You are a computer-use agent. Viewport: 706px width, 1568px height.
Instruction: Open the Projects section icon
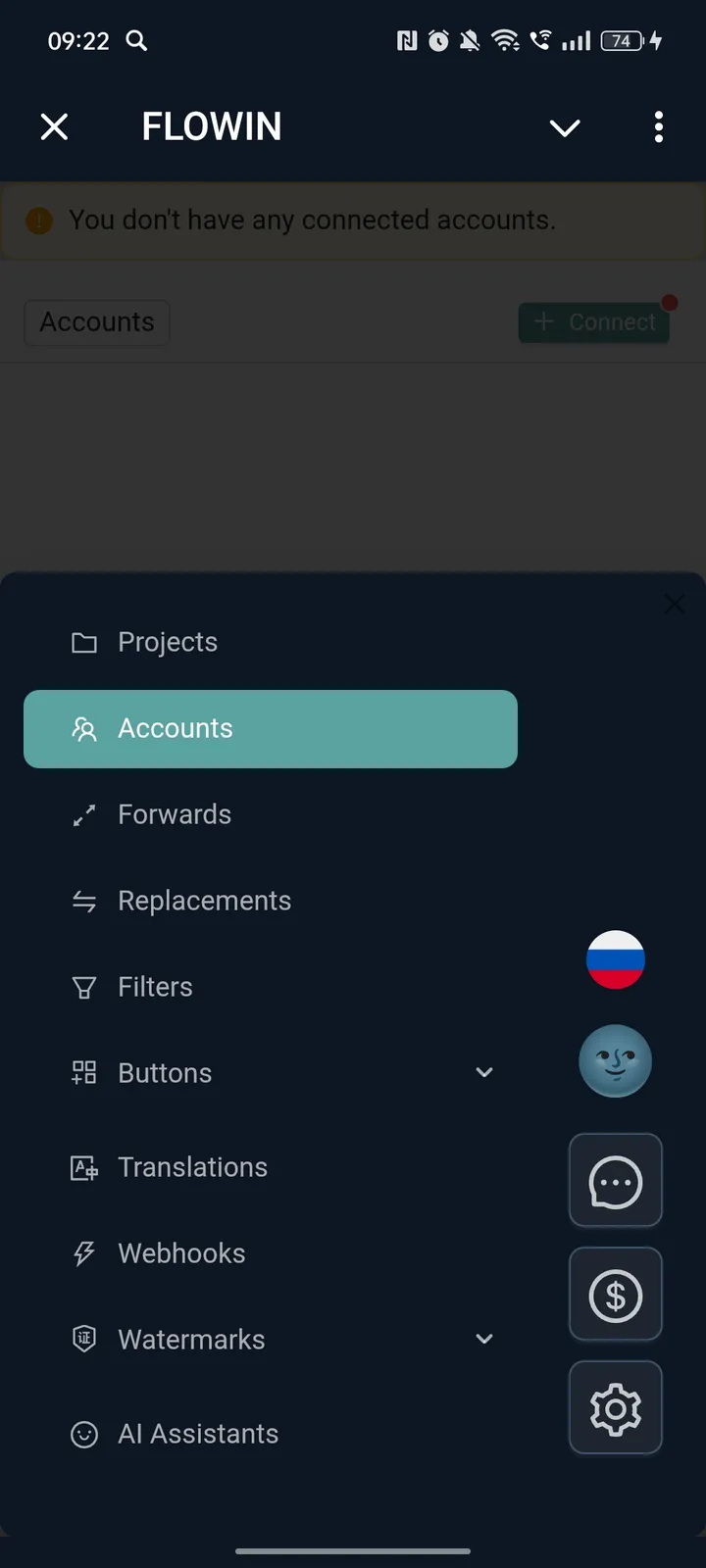point(84,643)
